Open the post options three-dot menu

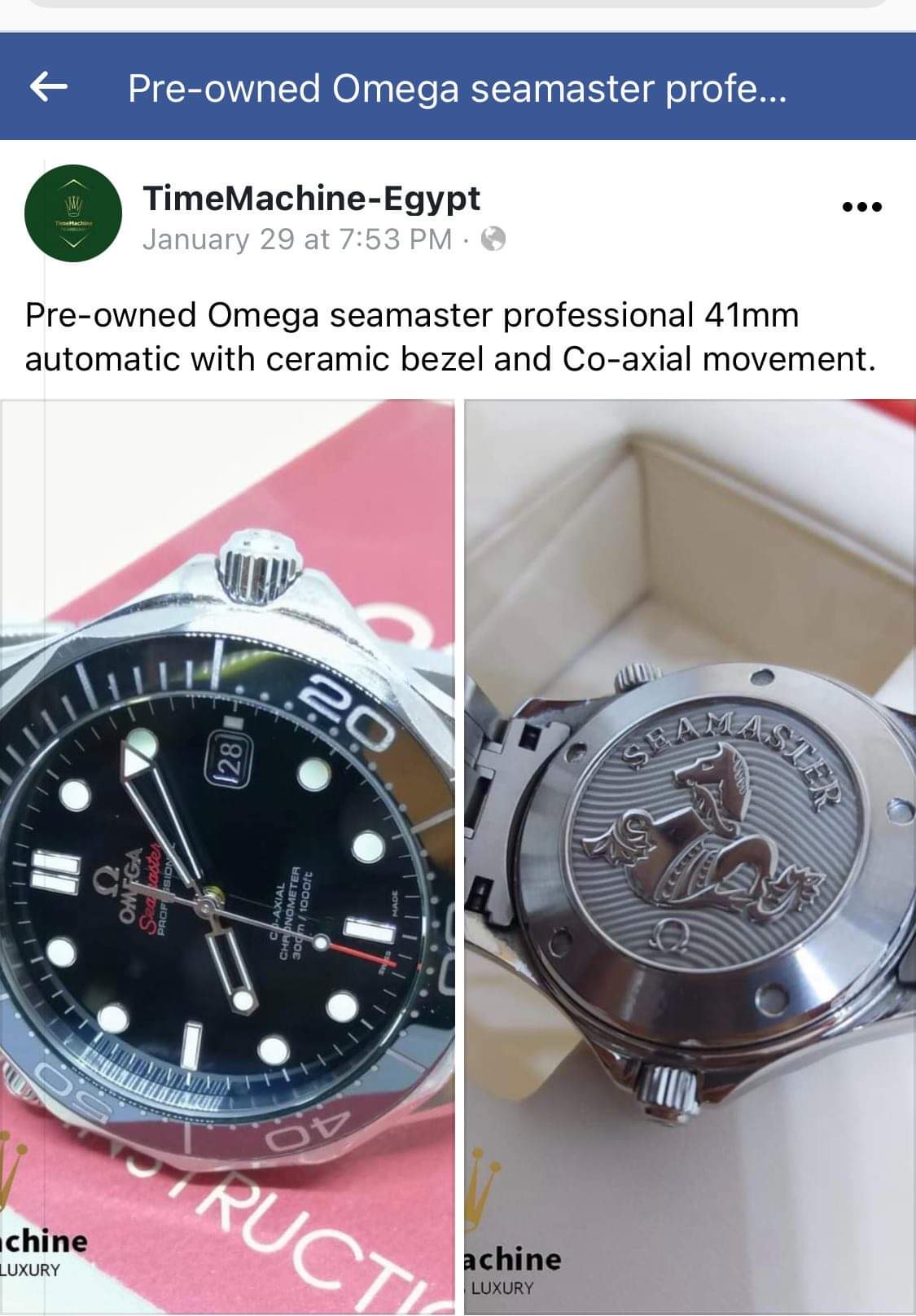[x=861, y=207]
